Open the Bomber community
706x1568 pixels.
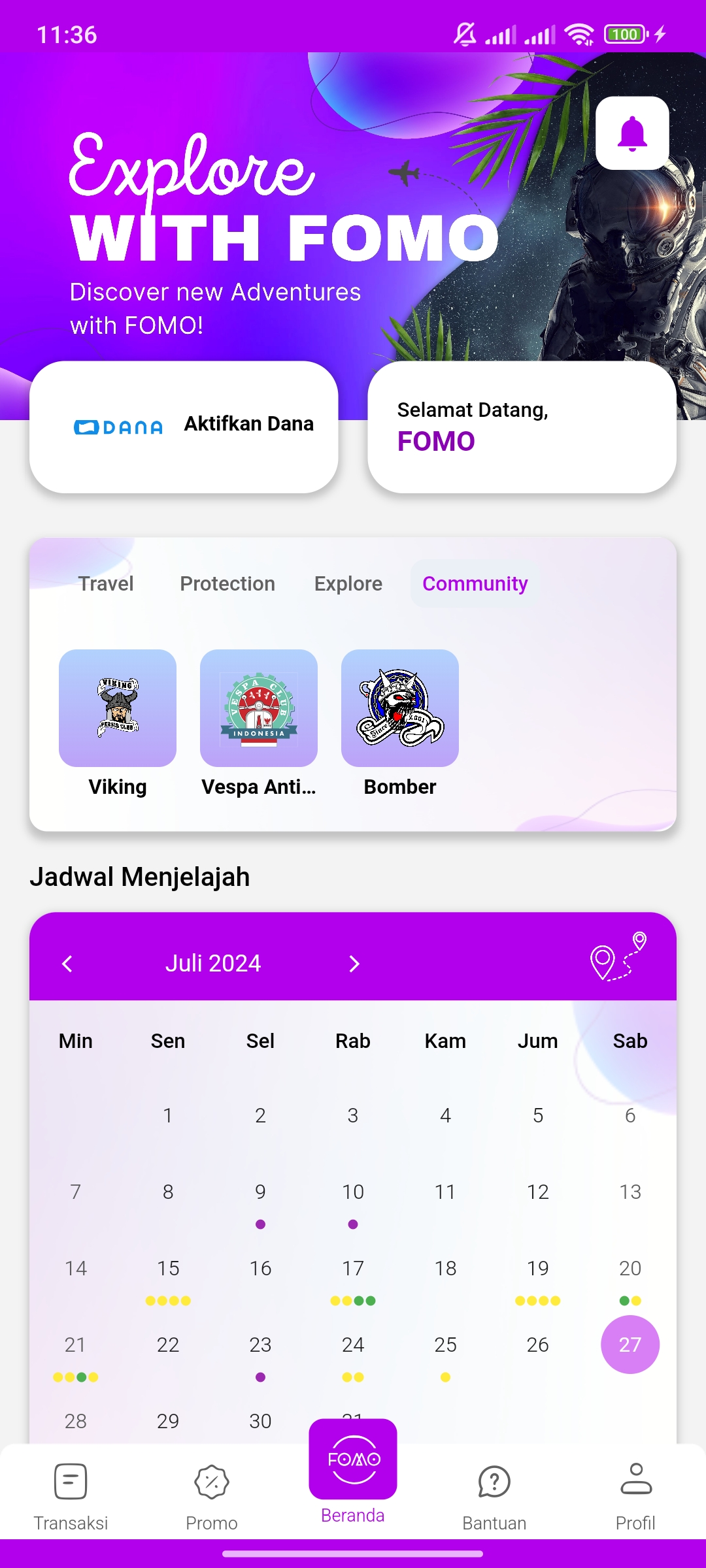point(400,708)
